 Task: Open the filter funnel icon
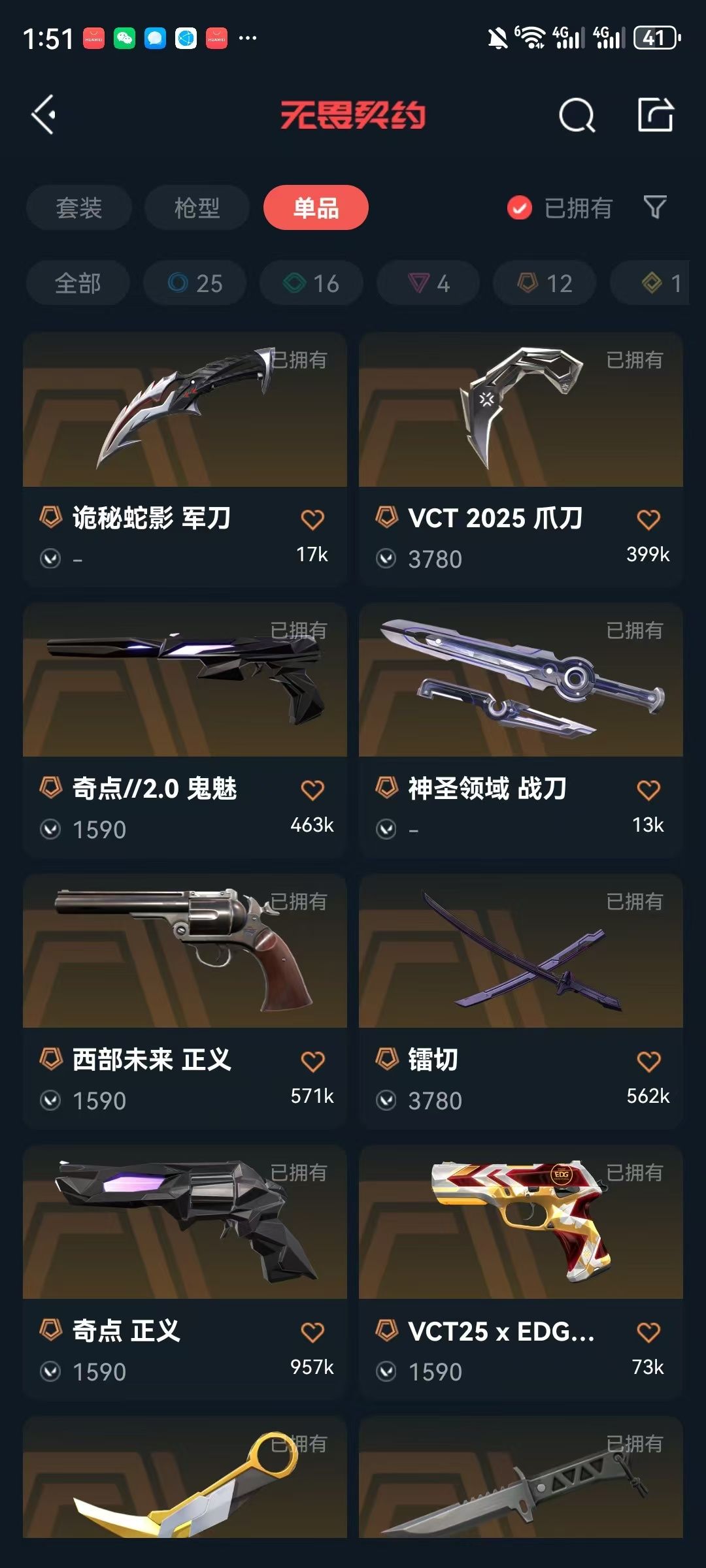[655, 207]
